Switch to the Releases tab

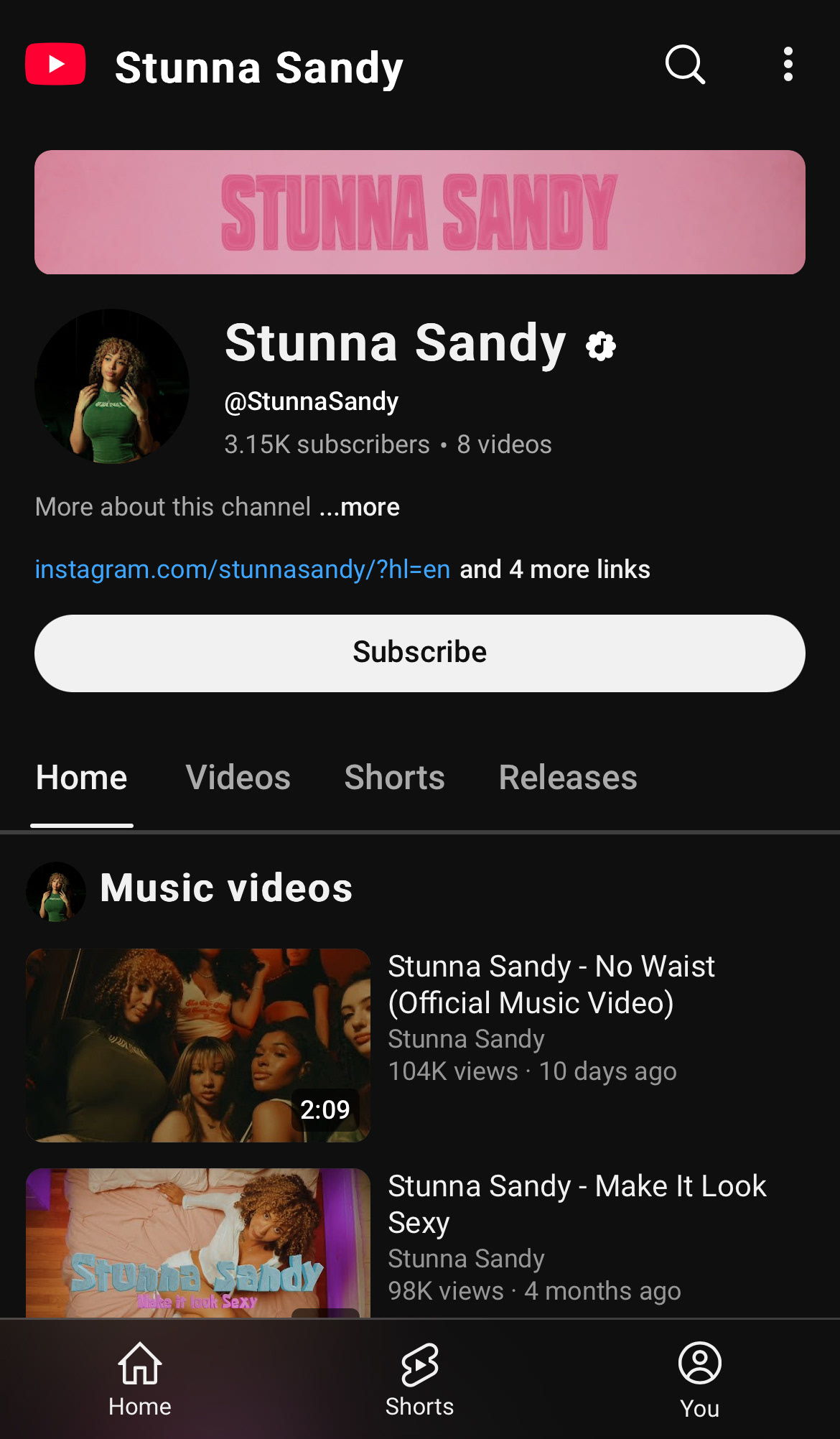(567, 778)
